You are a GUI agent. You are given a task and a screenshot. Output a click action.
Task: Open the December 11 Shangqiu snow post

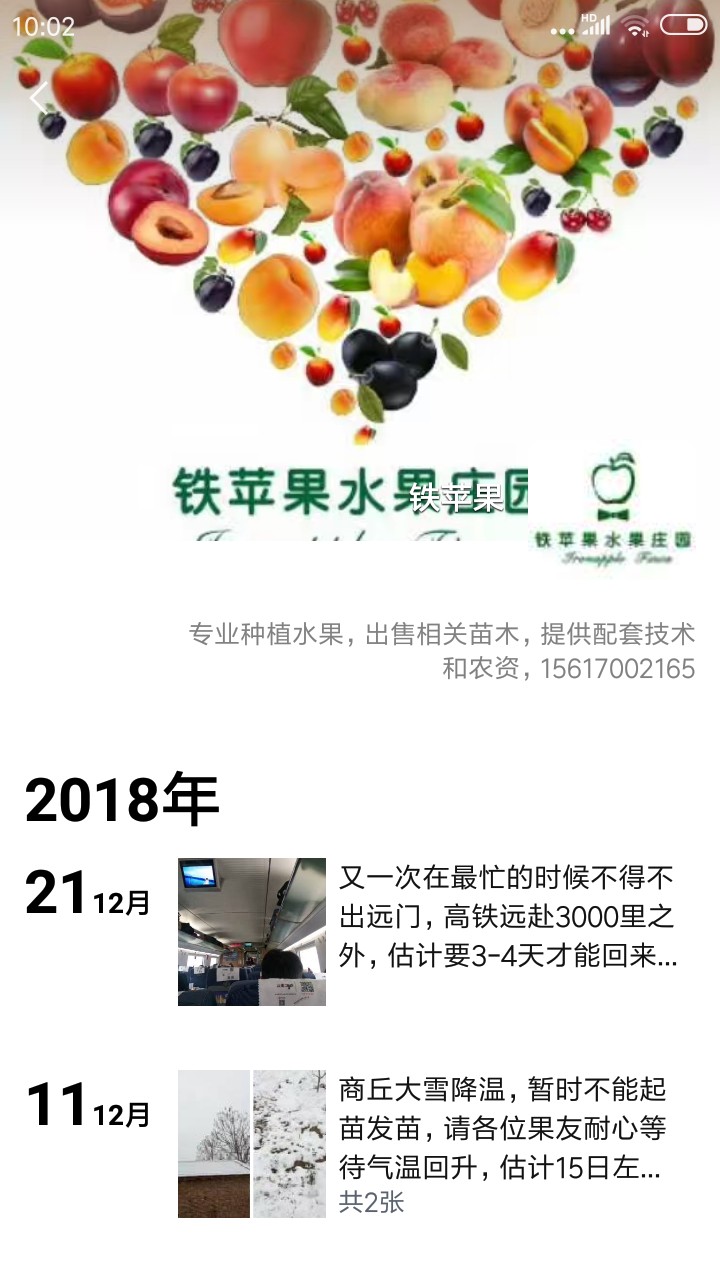[x=502, y=1128]
